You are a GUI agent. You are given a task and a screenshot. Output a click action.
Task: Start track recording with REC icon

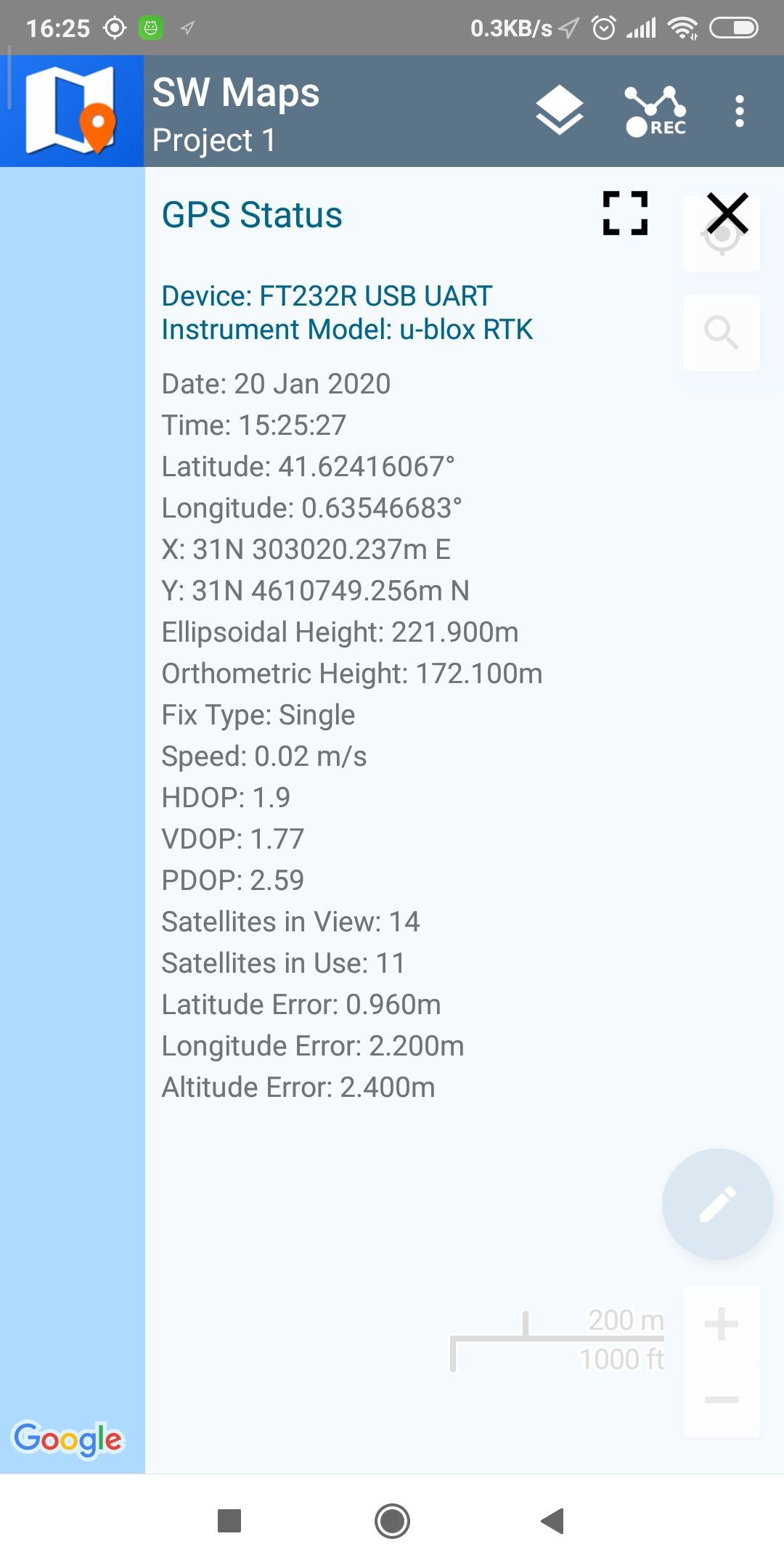coord(656,111)
